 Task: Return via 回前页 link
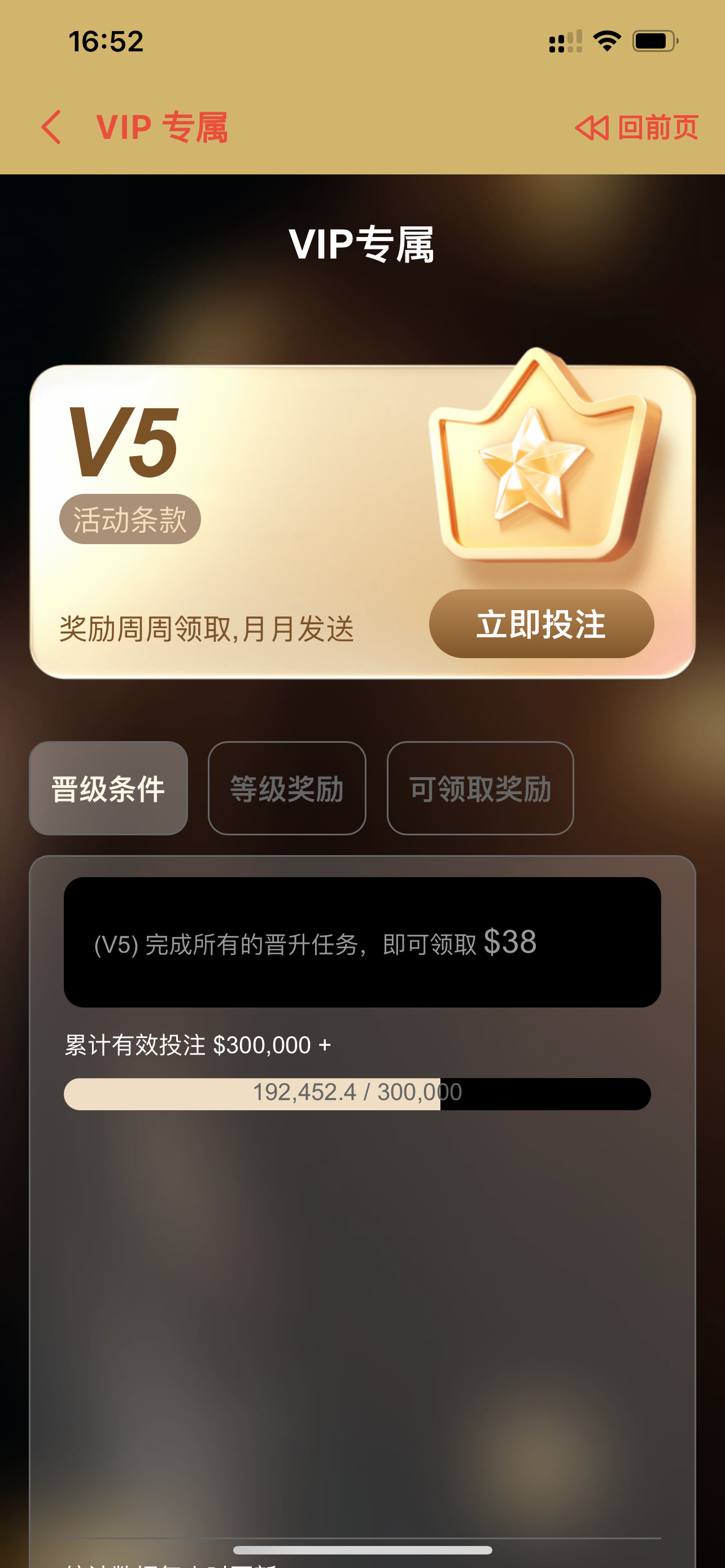pyautogui.click(x=637, y=128)
